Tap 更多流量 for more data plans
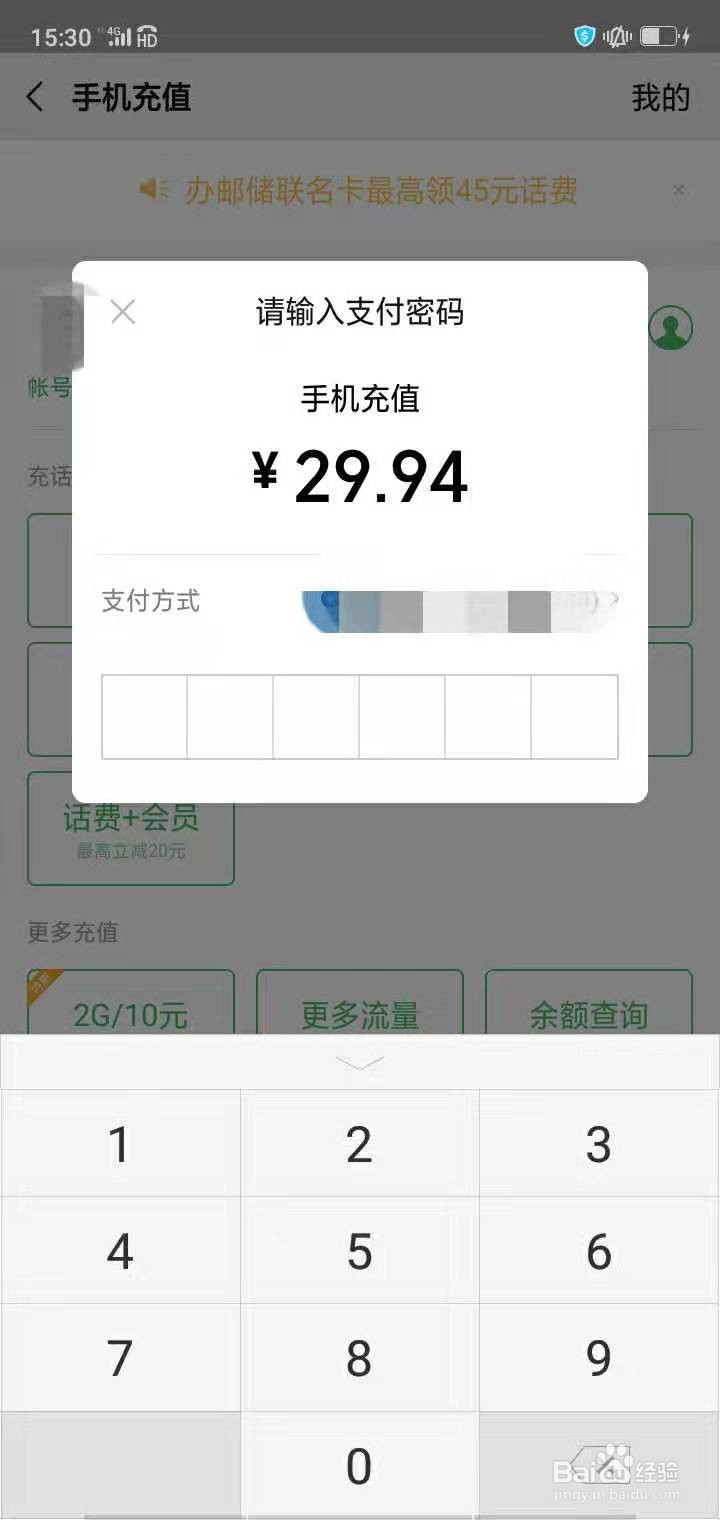The image size is (720, 1520). tap(359, 1014)
